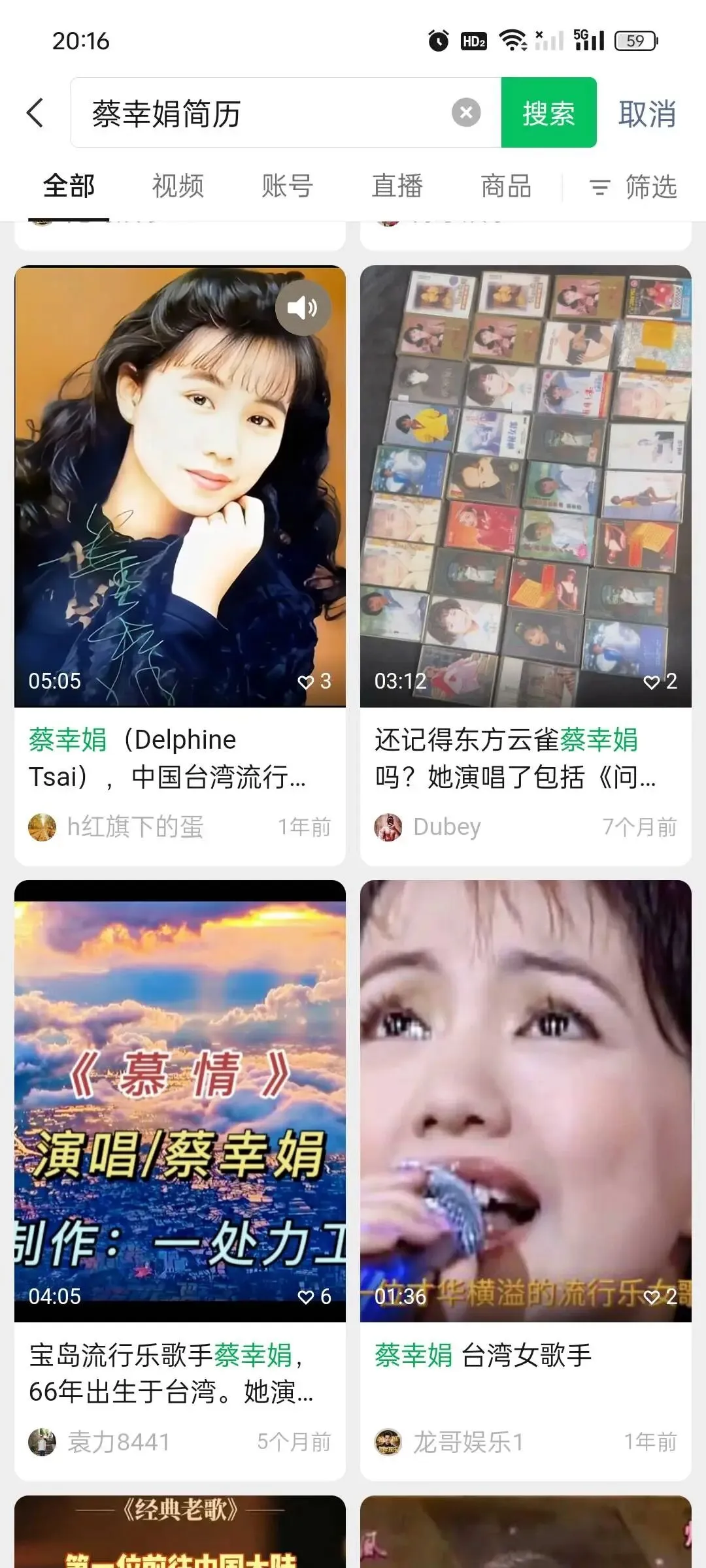Open the 《慕情》 宝岛流行乐歌手 video

click(x=180, y=1101)
